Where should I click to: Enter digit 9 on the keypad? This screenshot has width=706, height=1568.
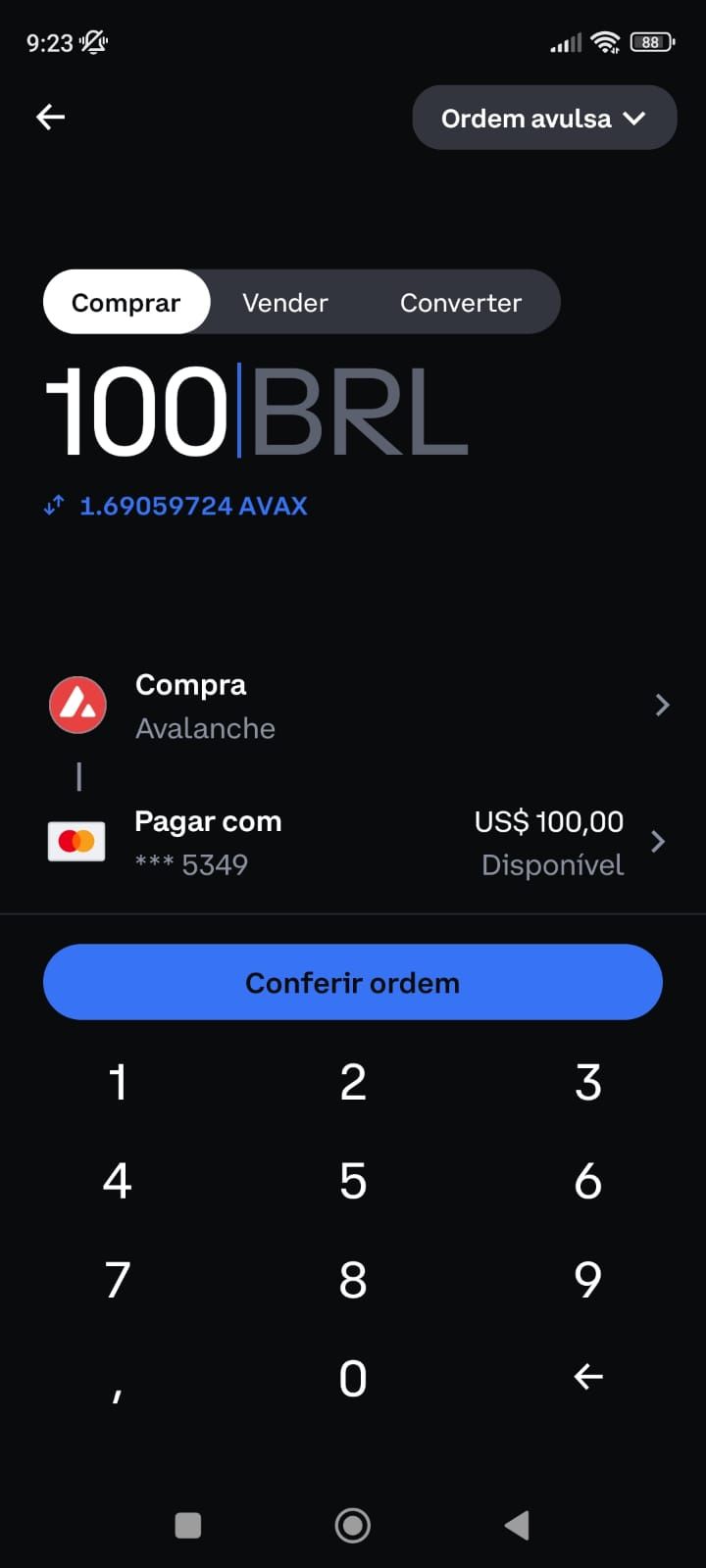588,1279
